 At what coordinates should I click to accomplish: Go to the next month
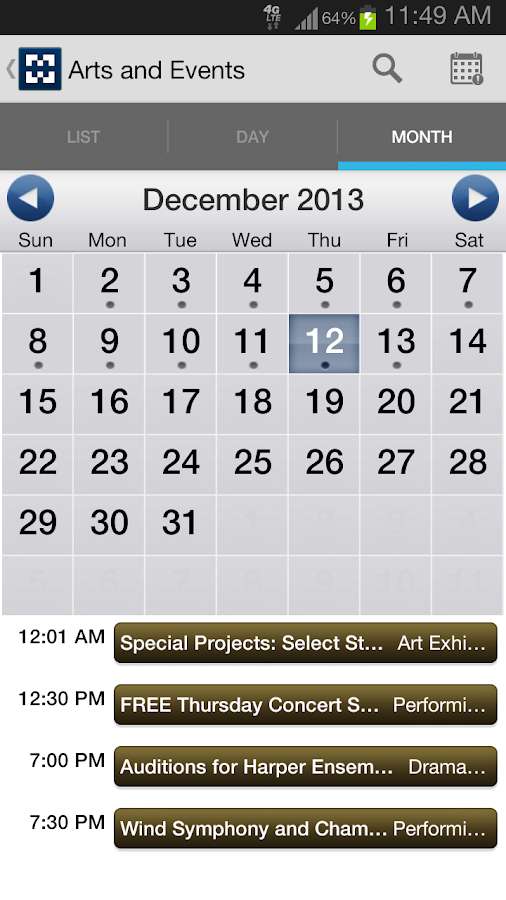click(475, 198)
